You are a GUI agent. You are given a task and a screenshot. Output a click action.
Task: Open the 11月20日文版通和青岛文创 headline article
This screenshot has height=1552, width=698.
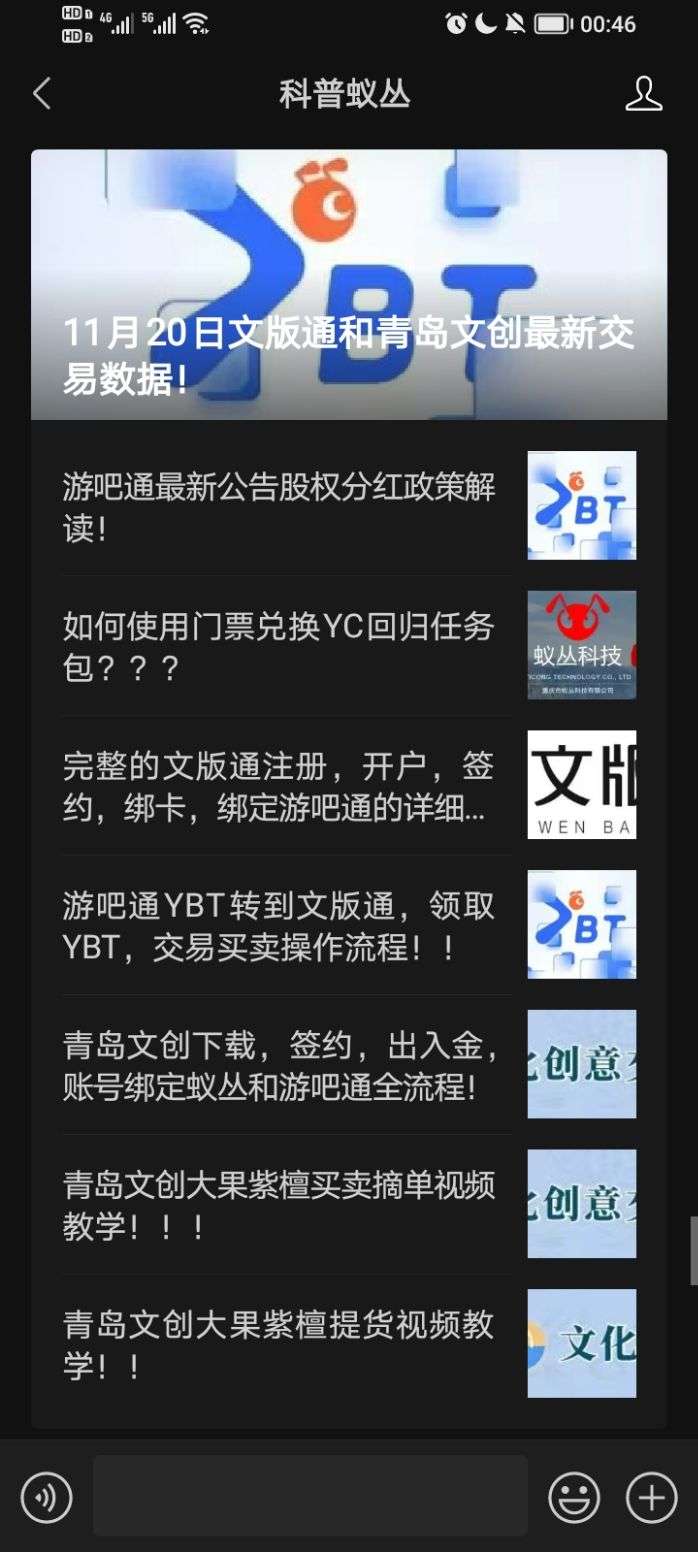point(349,285)
